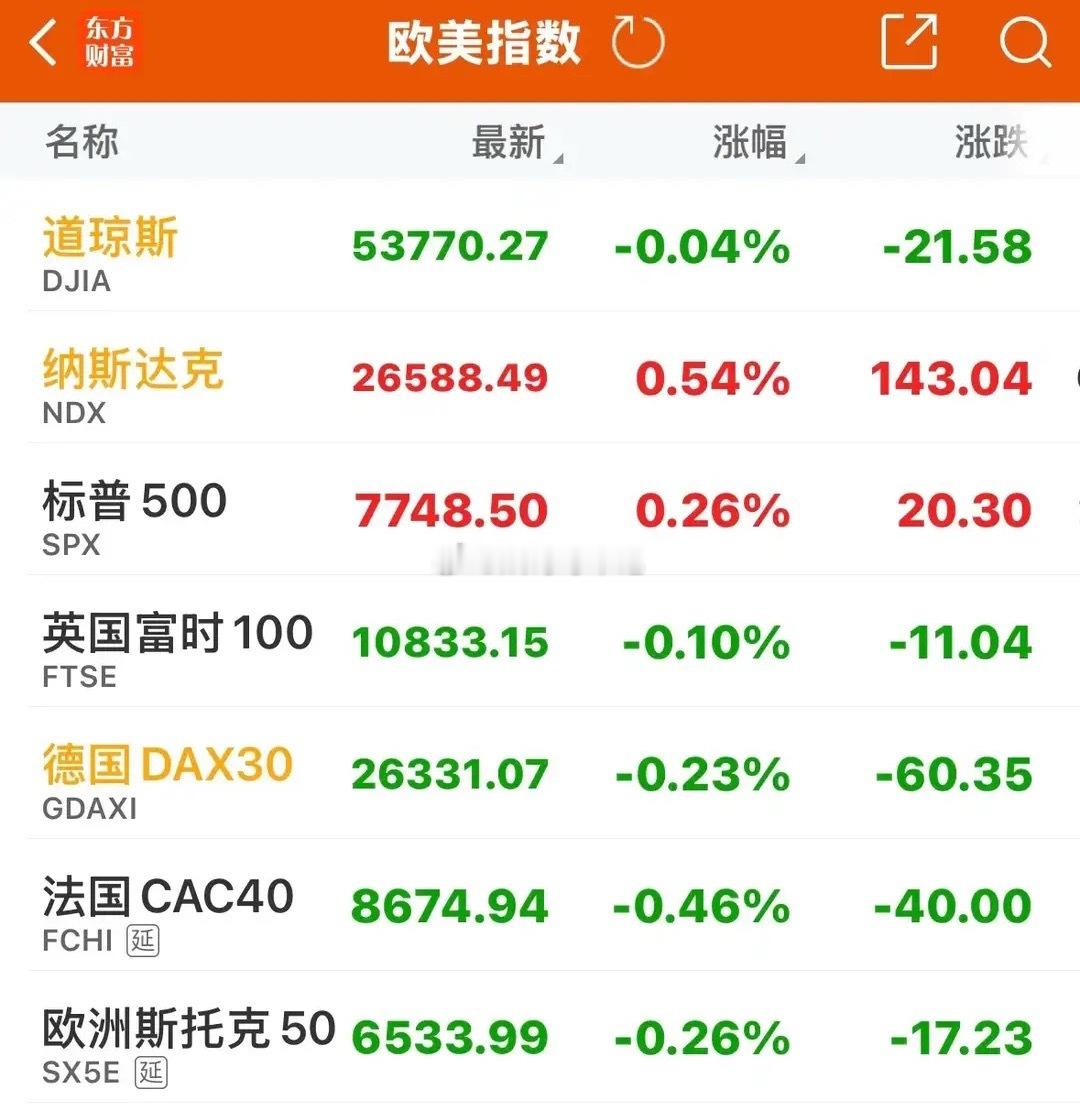1080x1119 pixels.
Task: Select the 德国DAX30 GDAXI row
Action: click(540, 773)
